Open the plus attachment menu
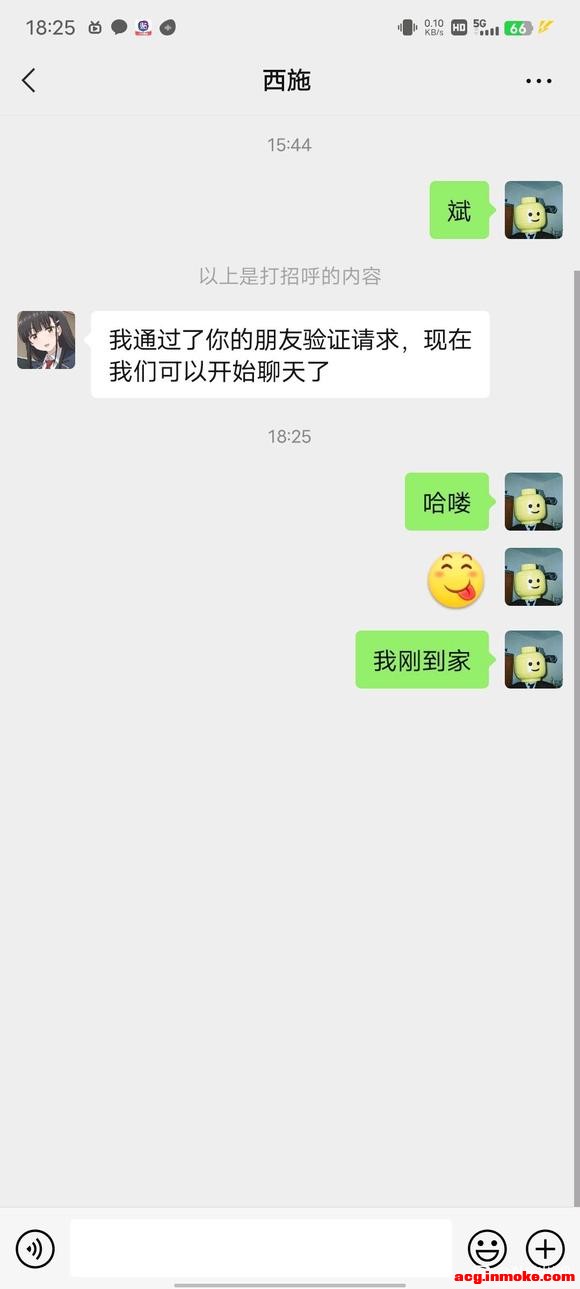The image size is (580, 1289). [x=546, y=1248]
